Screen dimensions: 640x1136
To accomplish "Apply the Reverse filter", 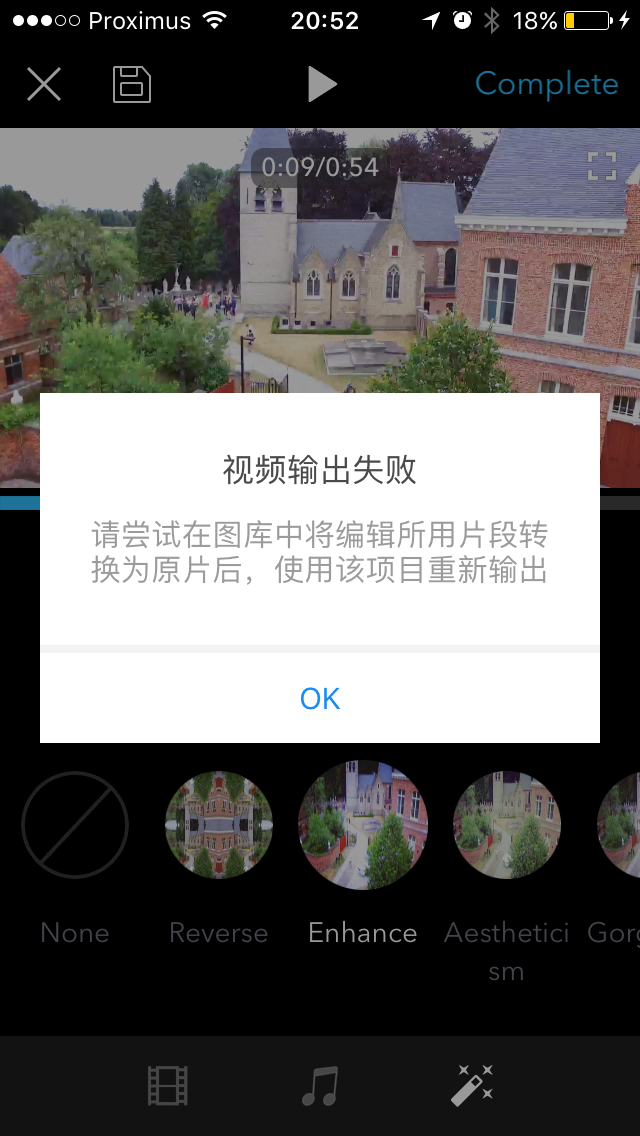I will click(x=219, y=824).
